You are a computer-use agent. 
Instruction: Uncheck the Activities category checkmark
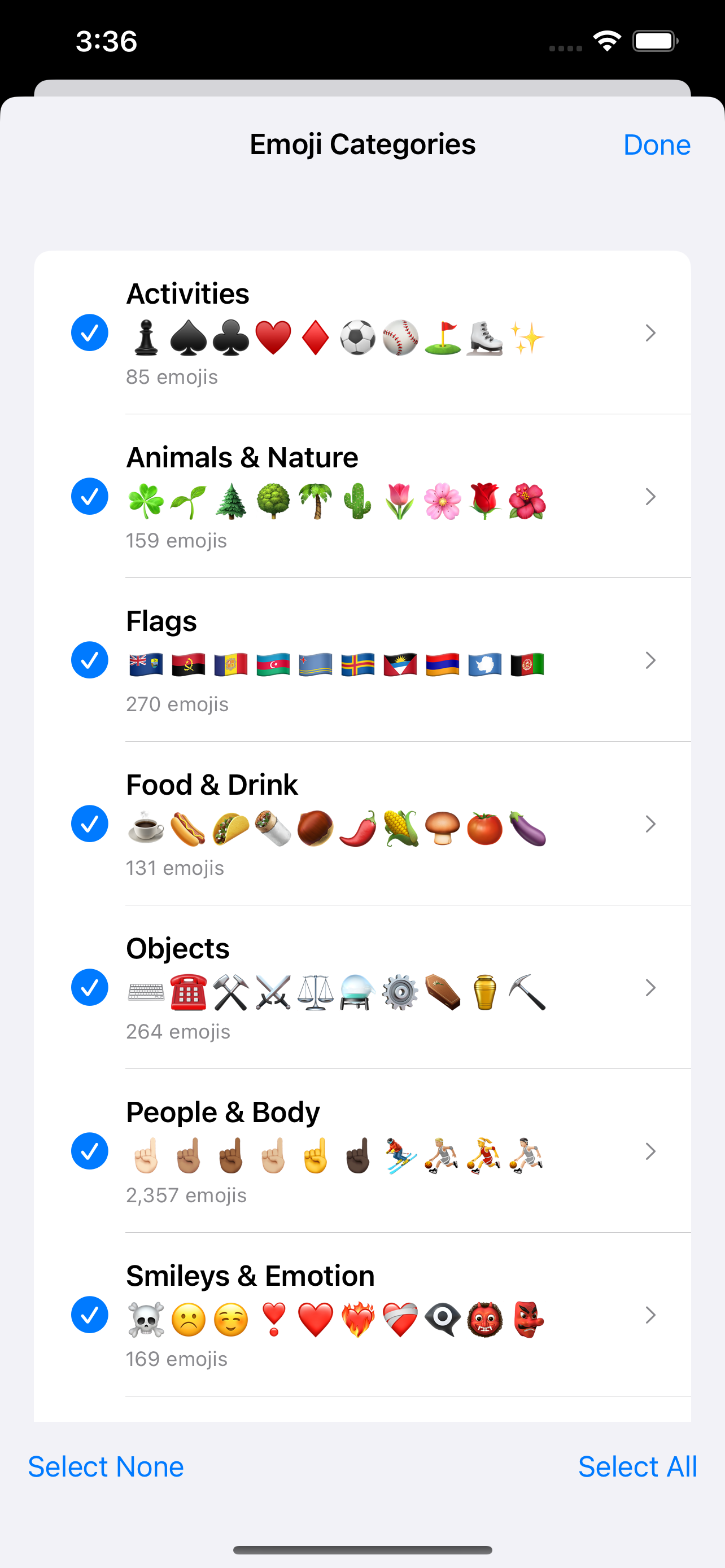click(x=89, y=333)
